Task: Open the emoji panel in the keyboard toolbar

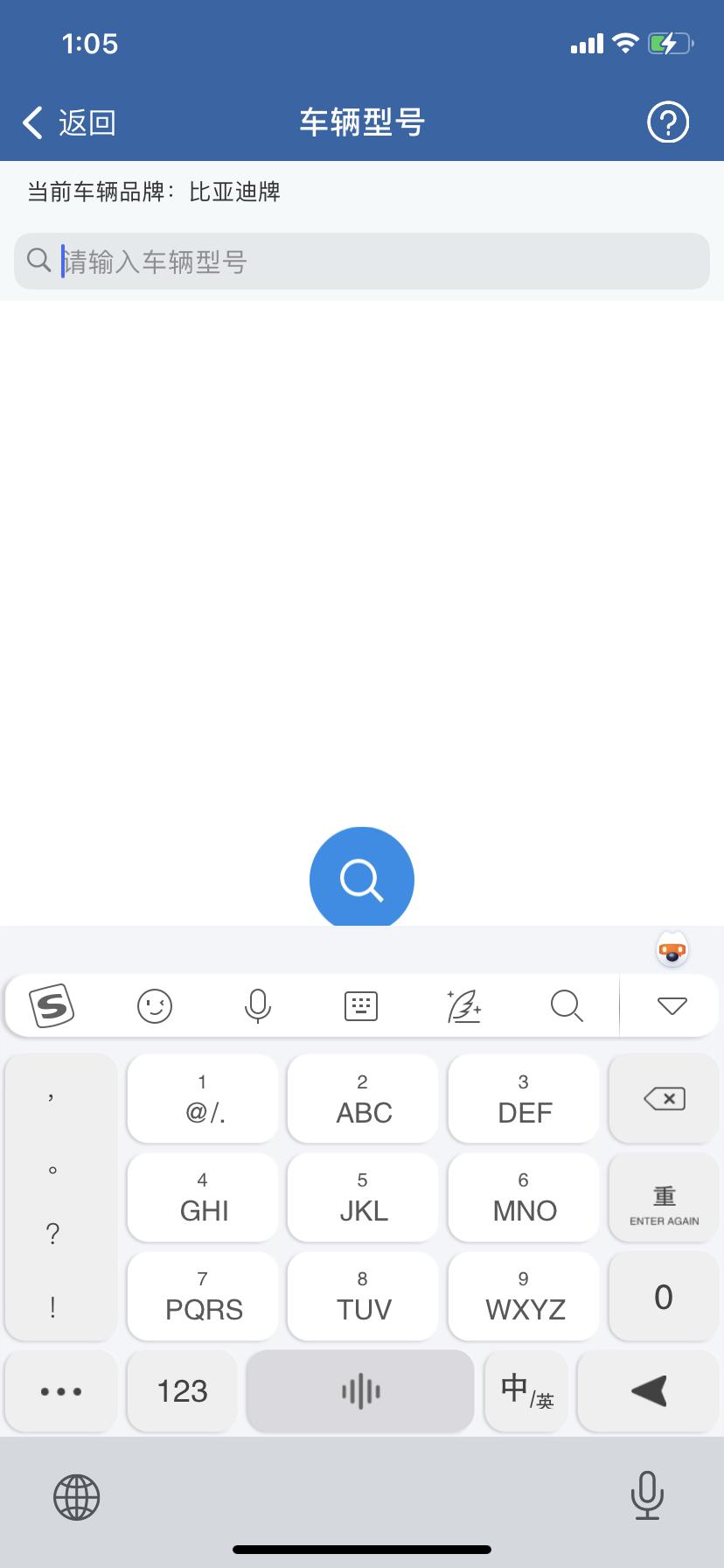Action: point(155,1006)
